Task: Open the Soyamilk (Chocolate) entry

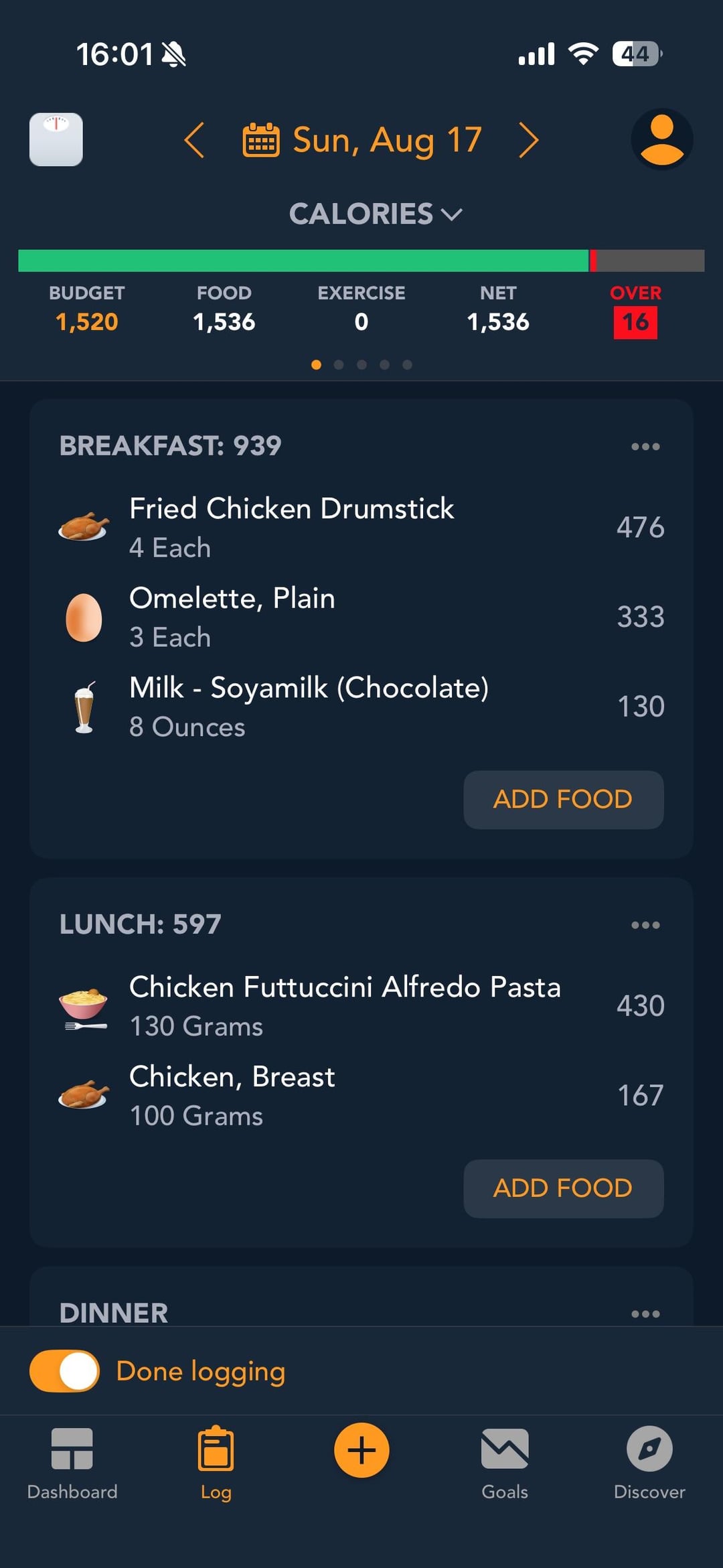Action: point(361,707)
